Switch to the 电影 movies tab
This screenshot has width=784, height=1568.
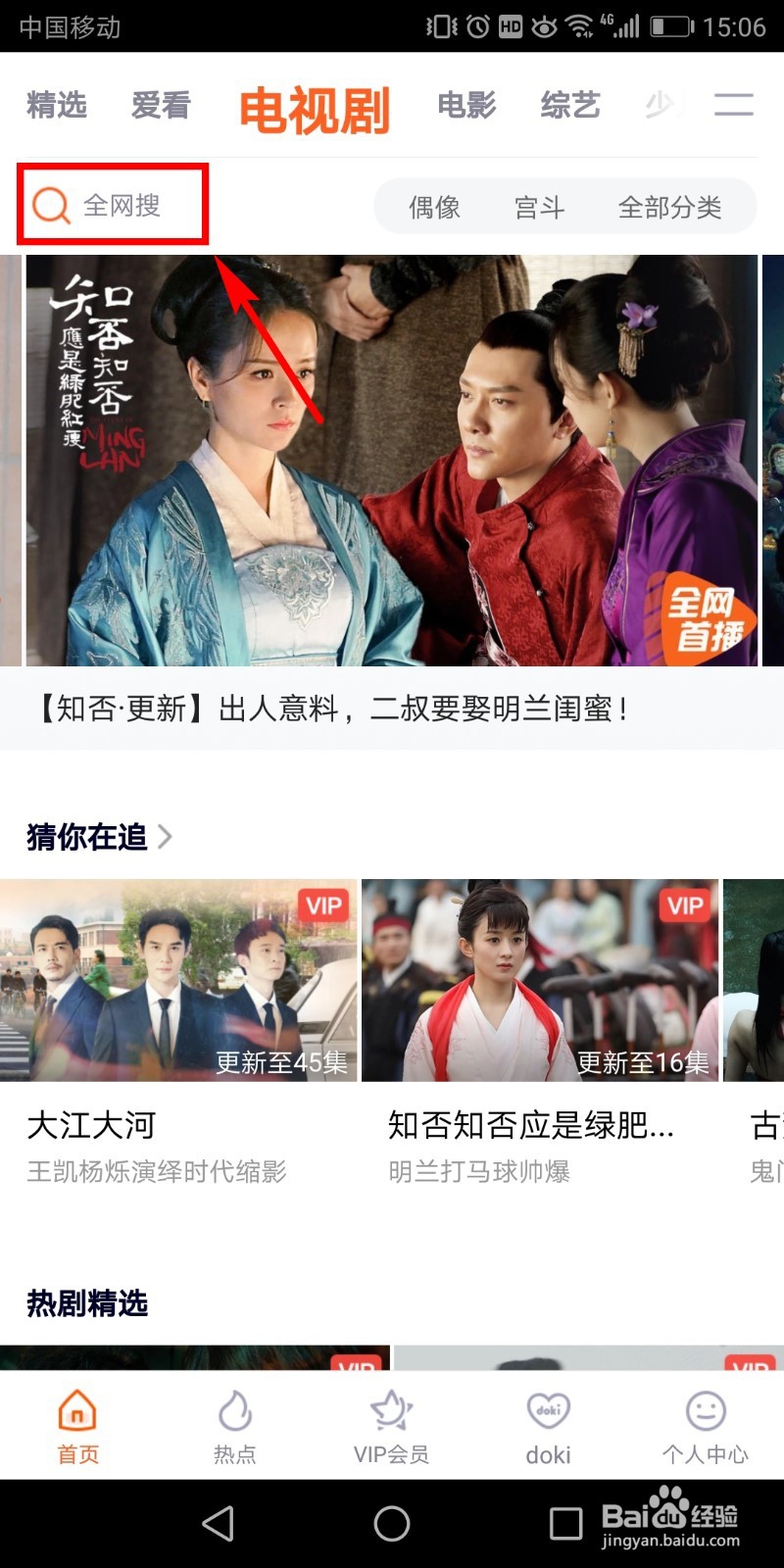click(x=466, y=106)
